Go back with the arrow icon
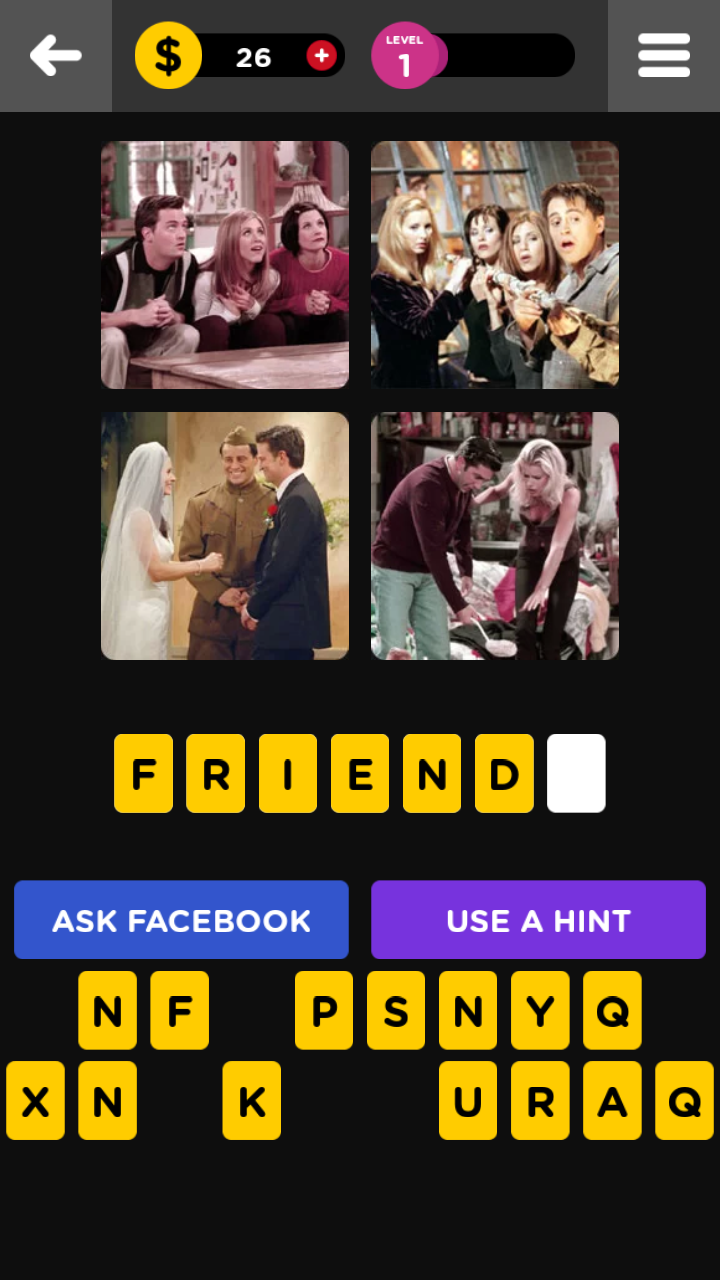 tap(55, 56)
